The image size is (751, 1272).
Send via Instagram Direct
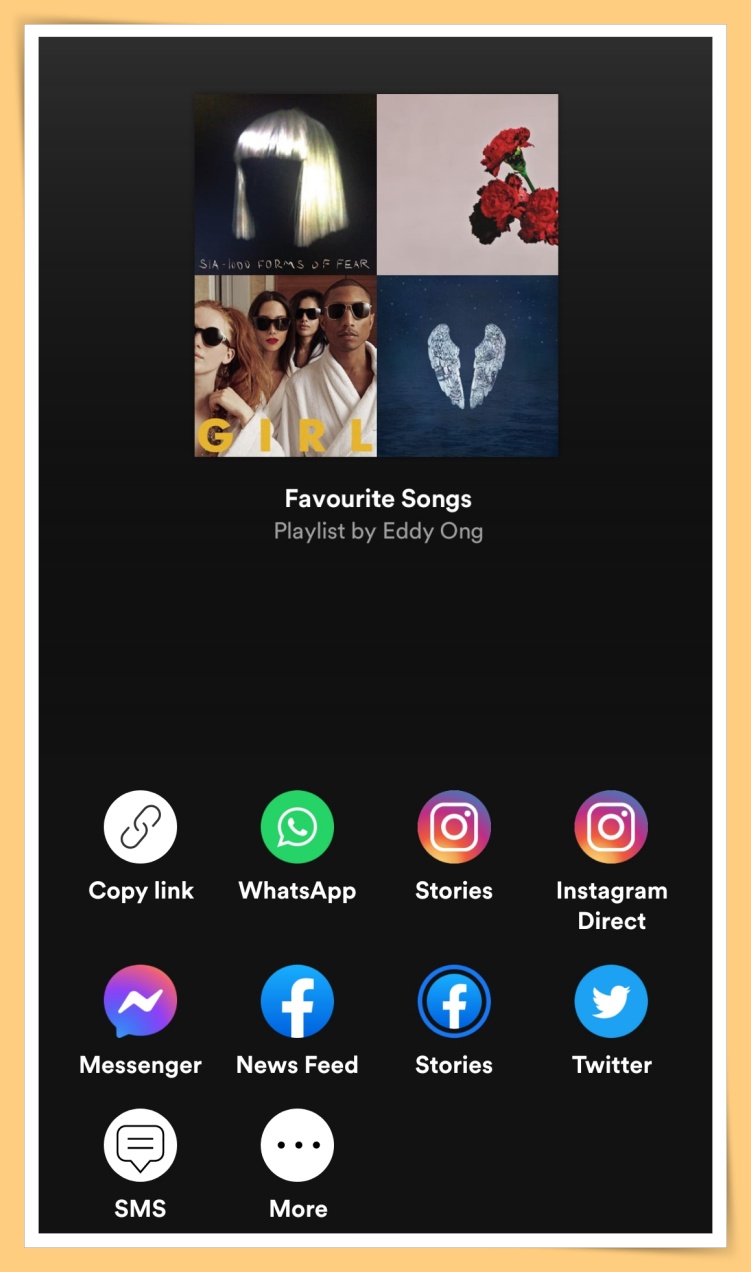tap(611, 827)
